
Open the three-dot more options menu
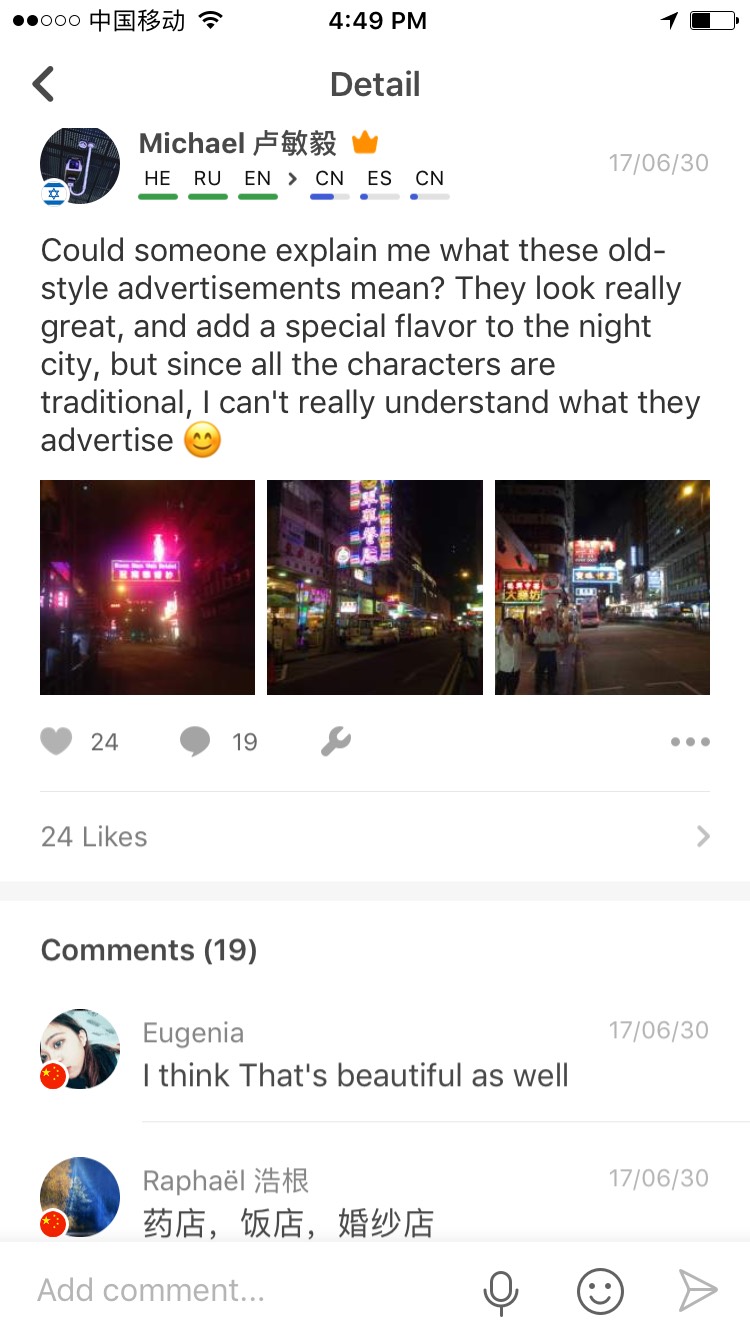[x=690, y=741]
